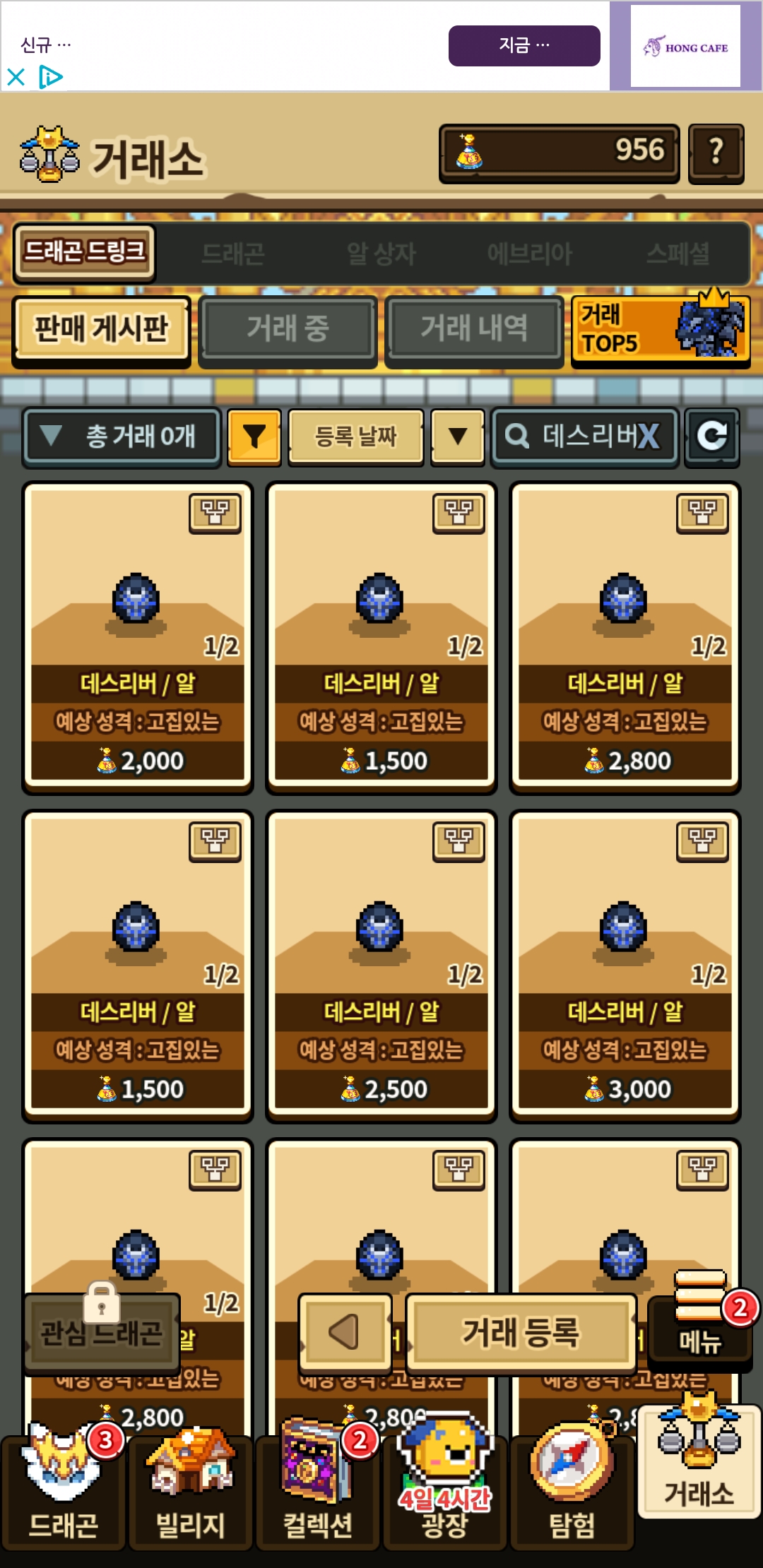Clear the 데스리버 search term

[648, 436]
